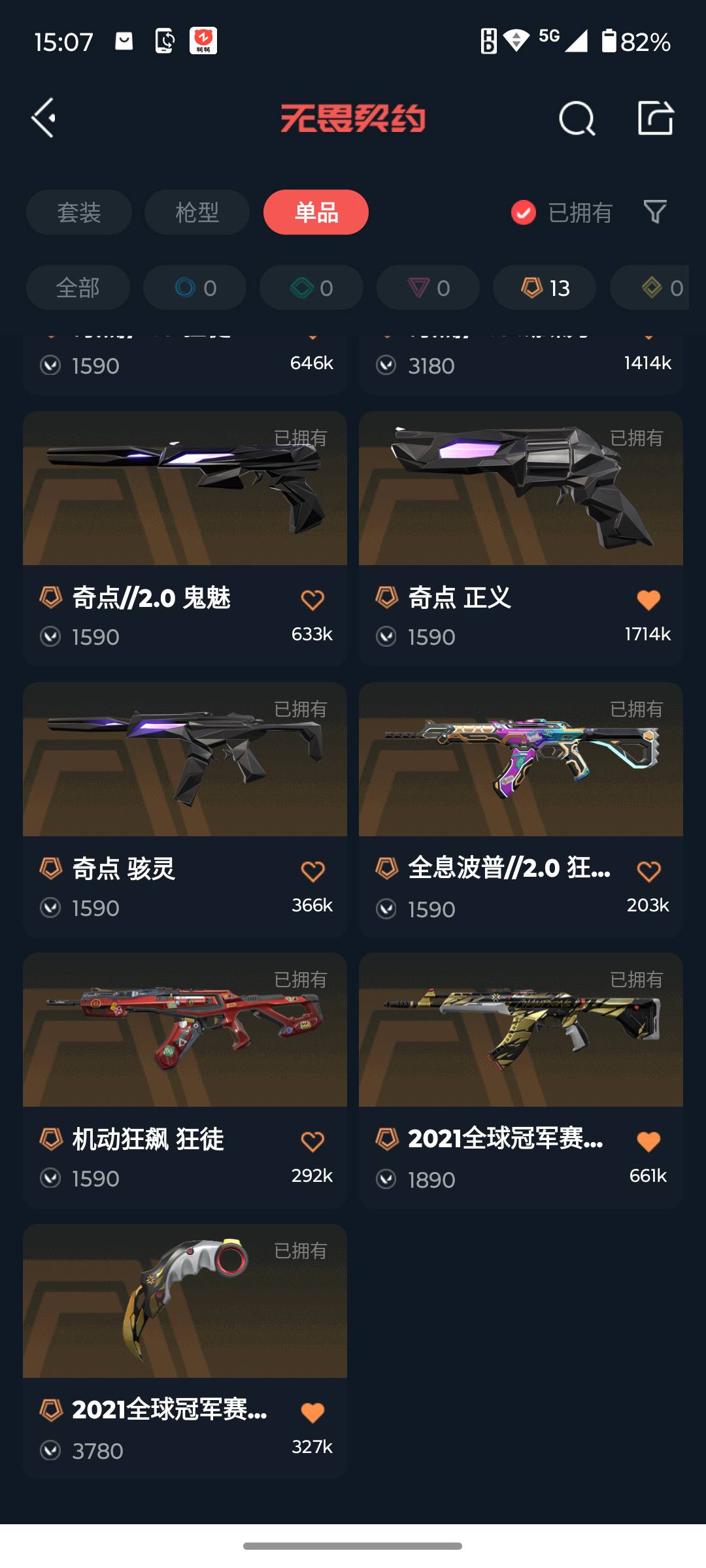Select the pink Premium-edition tier filter
The height and width of the screenshot is (1568, 706).
428,287
